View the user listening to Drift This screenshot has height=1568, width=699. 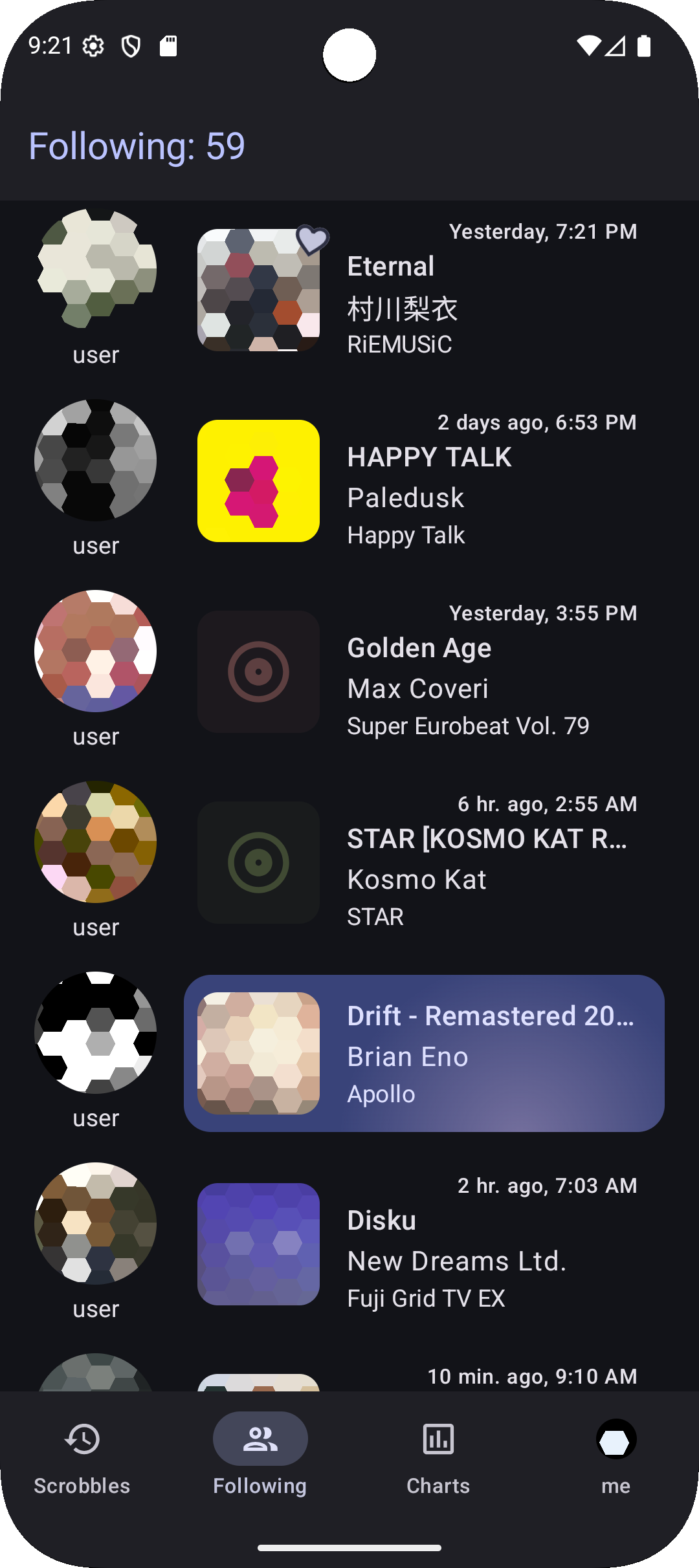tap(96, 1051)
